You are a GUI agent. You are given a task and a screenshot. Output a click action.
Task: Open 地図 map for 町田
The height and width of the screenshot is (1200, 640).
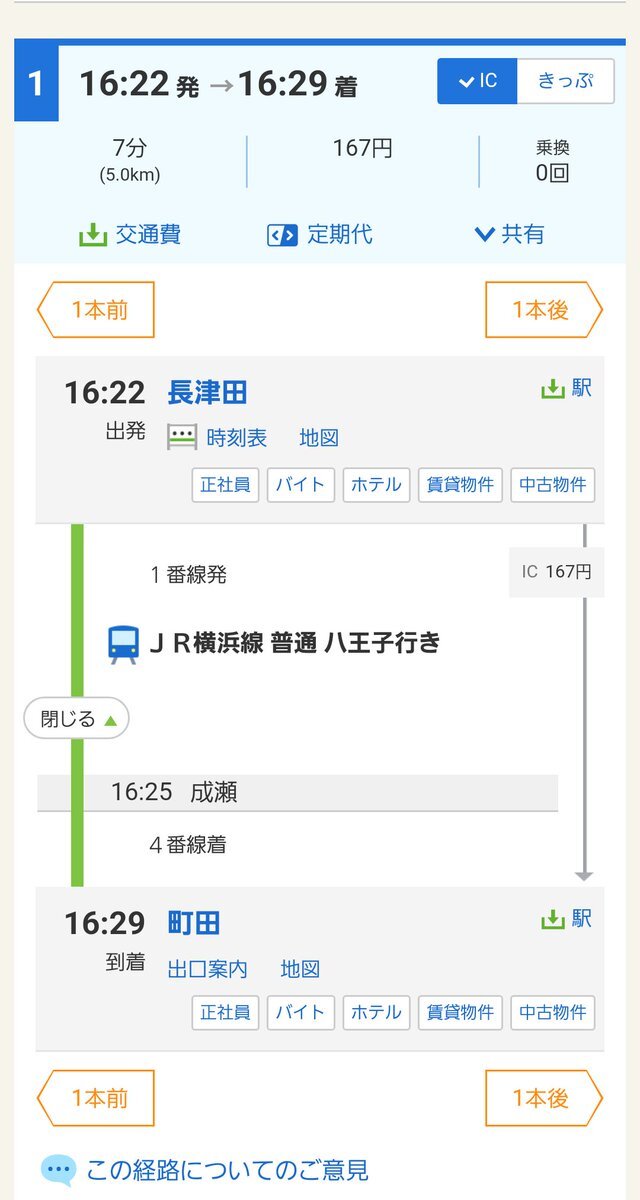(300, 969)
